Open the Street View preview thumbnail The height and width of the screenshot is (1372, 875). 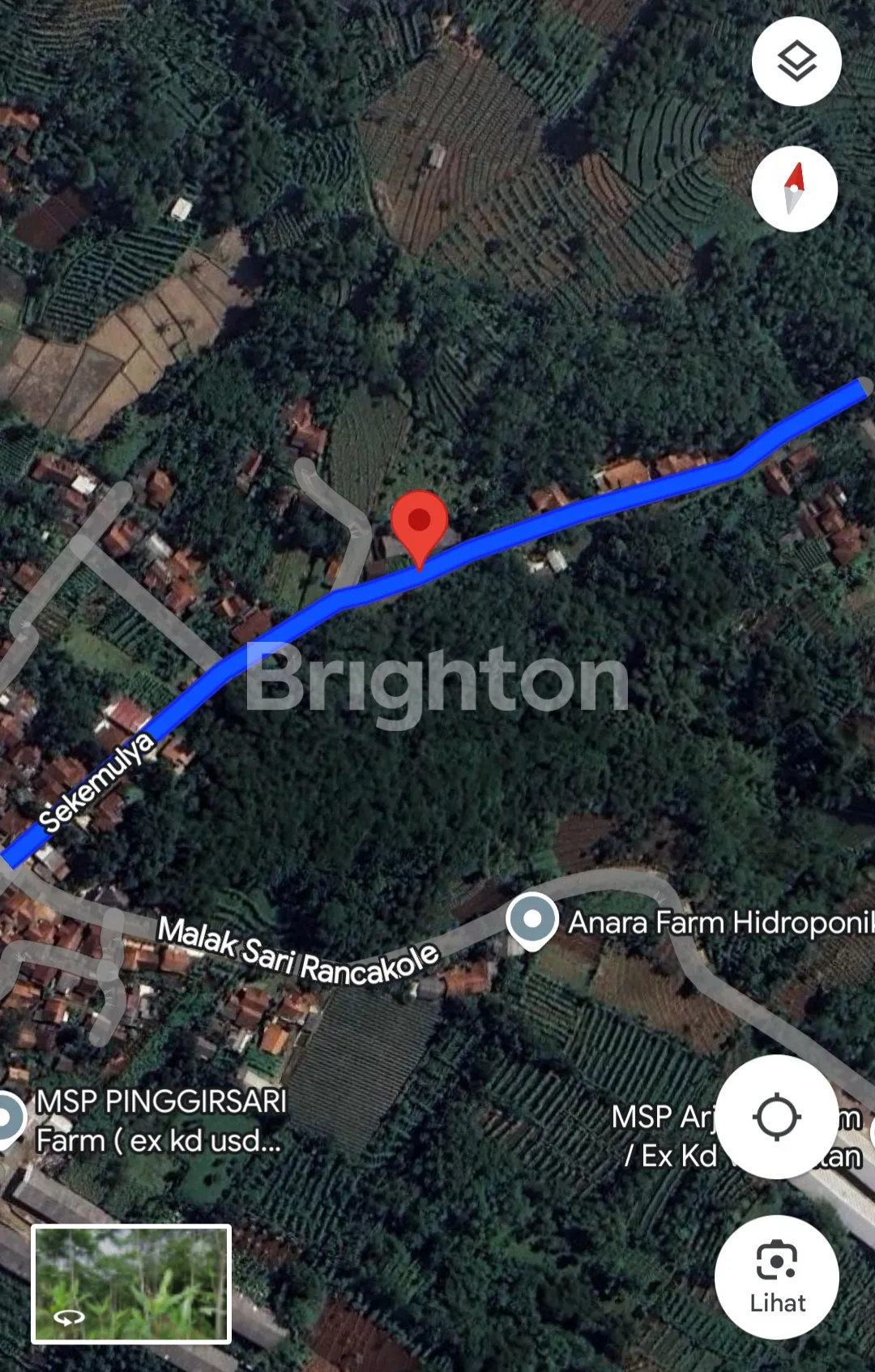click(x=131, y=1284)
